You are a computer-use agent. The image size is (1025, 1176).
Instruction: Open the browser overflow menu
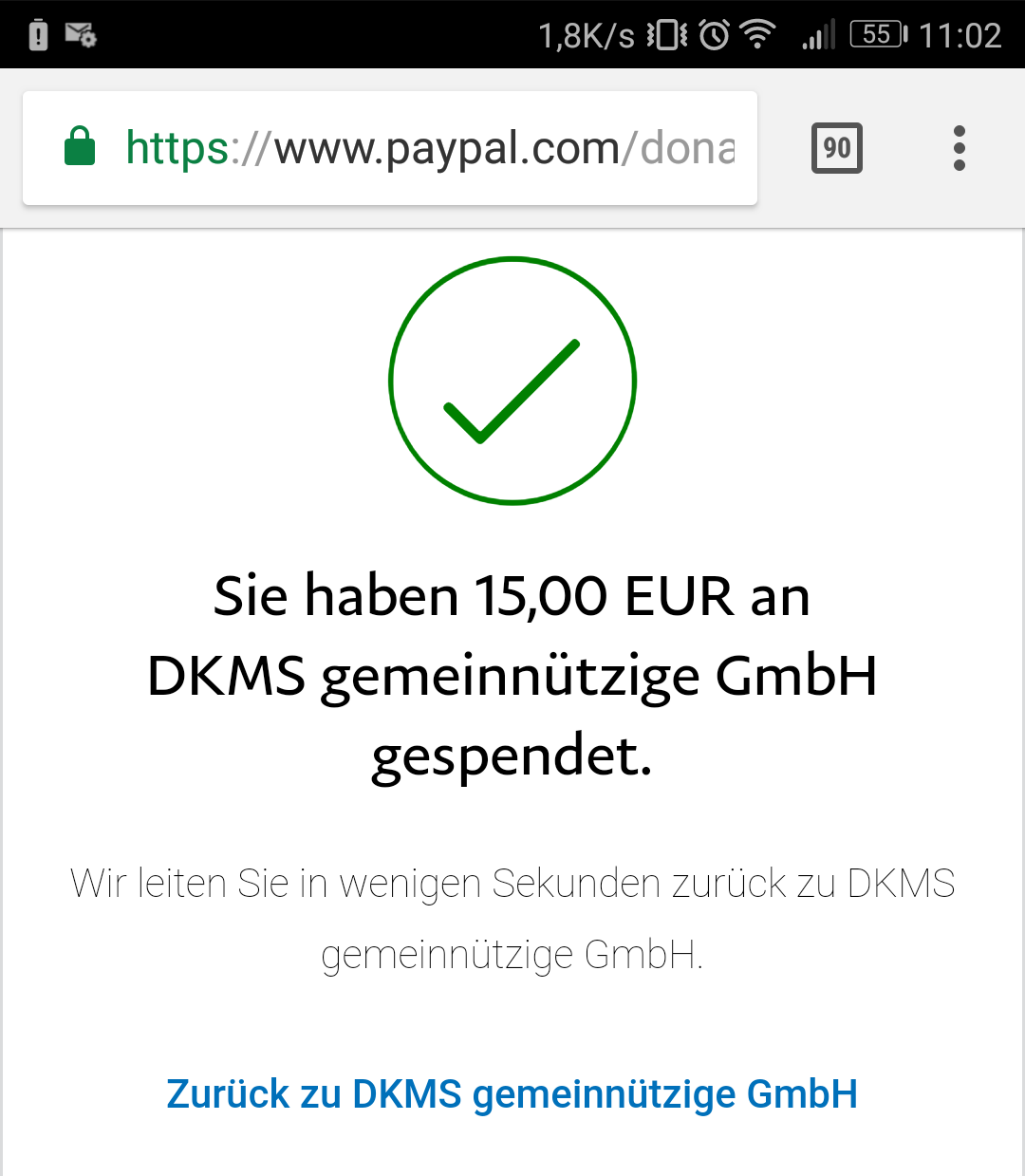960,148
